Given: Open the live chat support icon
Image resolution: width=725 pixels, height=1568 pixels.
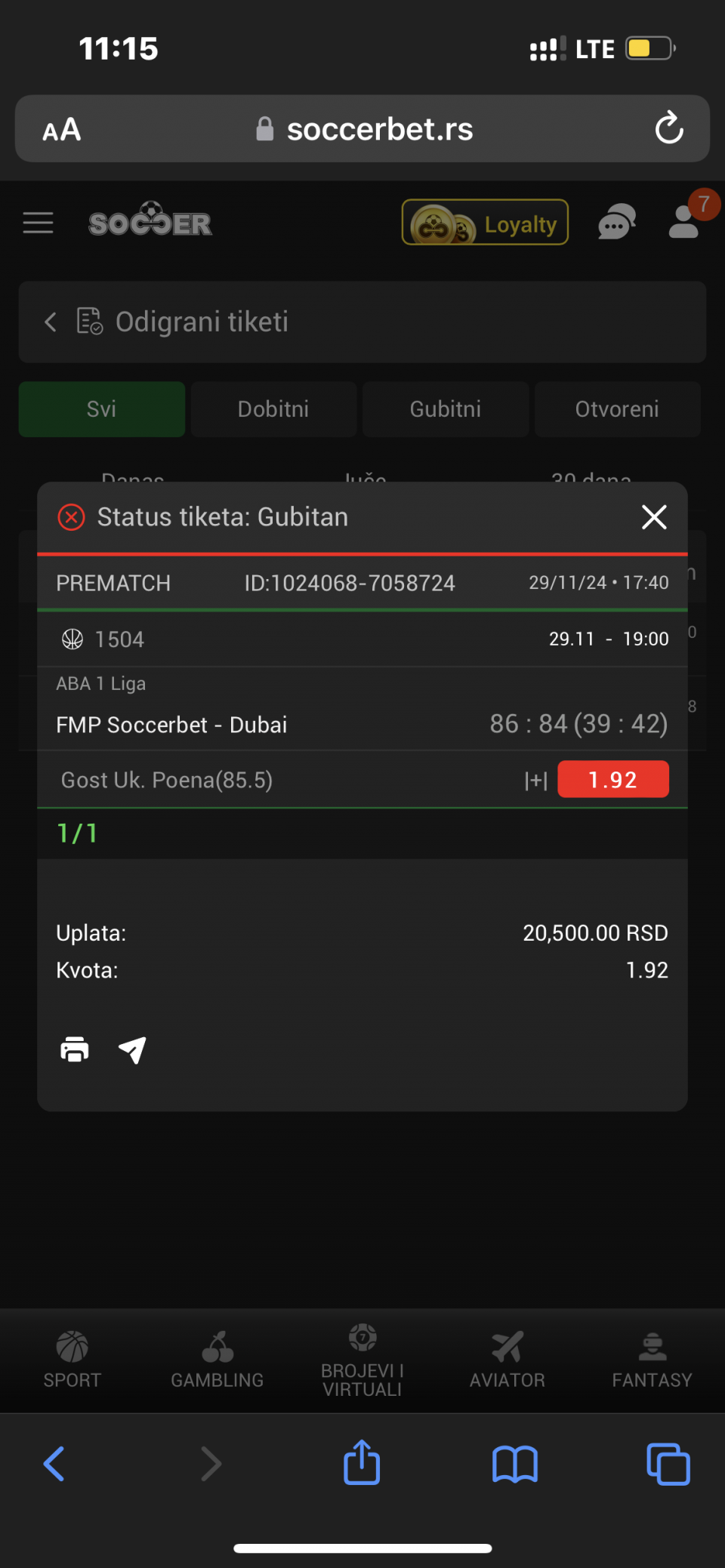Looking at the screenshot, I should click(x=617, y=223).
